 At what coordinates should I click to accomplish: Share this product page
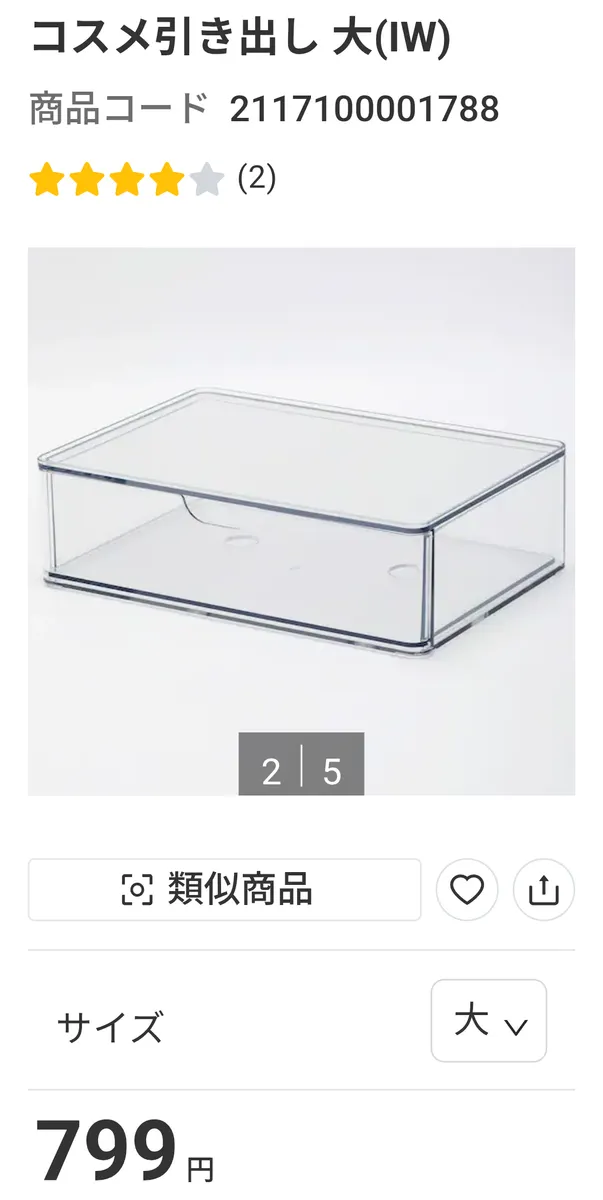(543, 889)
